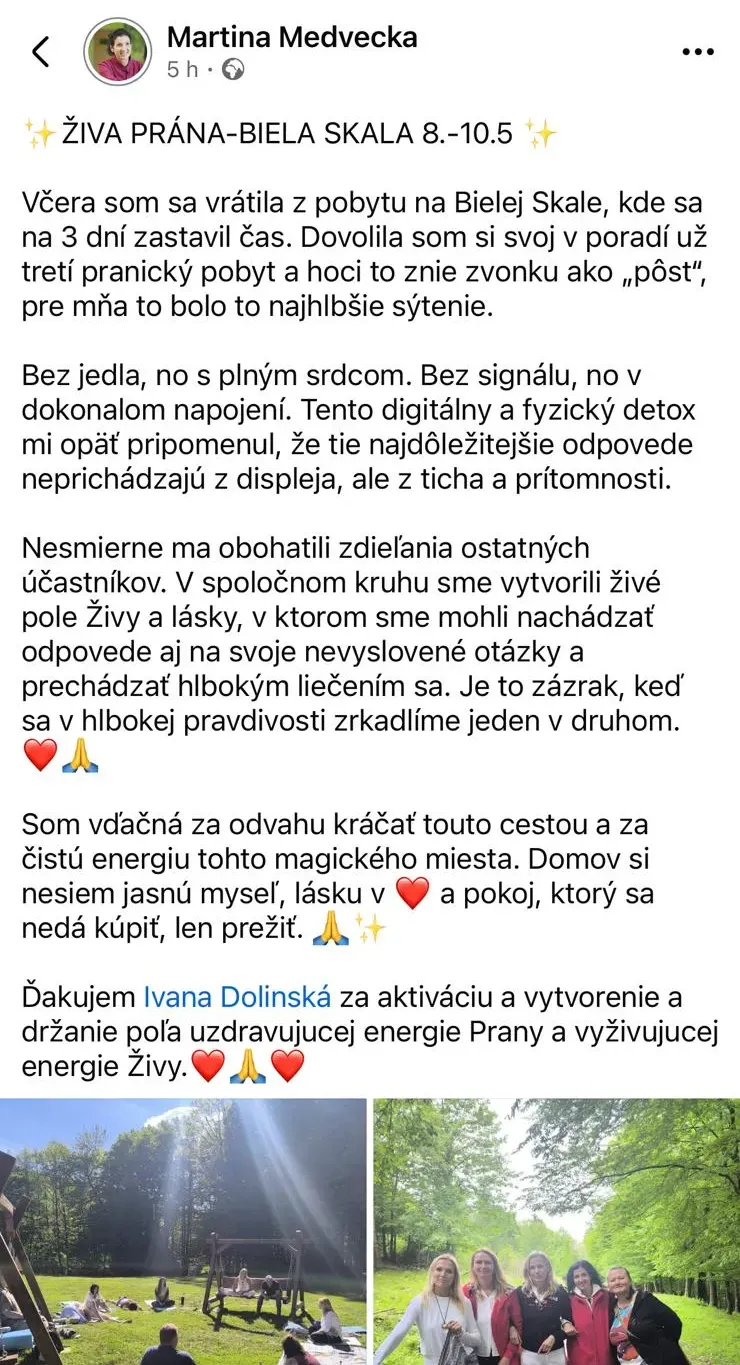Open Martina Medvecka's profile picture
740x1365 pixels.
119,52
